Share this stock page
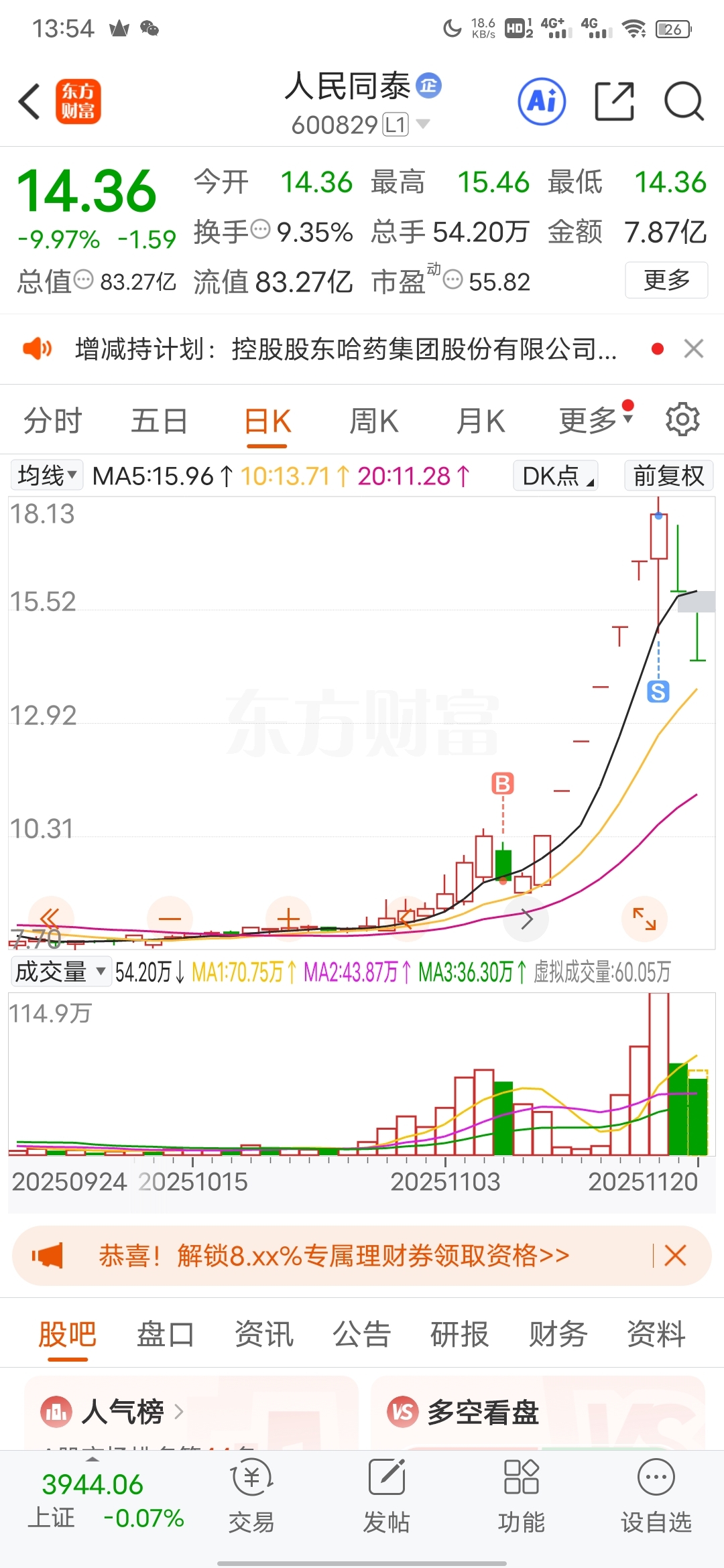The height and width of the screenshot is (1568, 724). pos(615,102)
